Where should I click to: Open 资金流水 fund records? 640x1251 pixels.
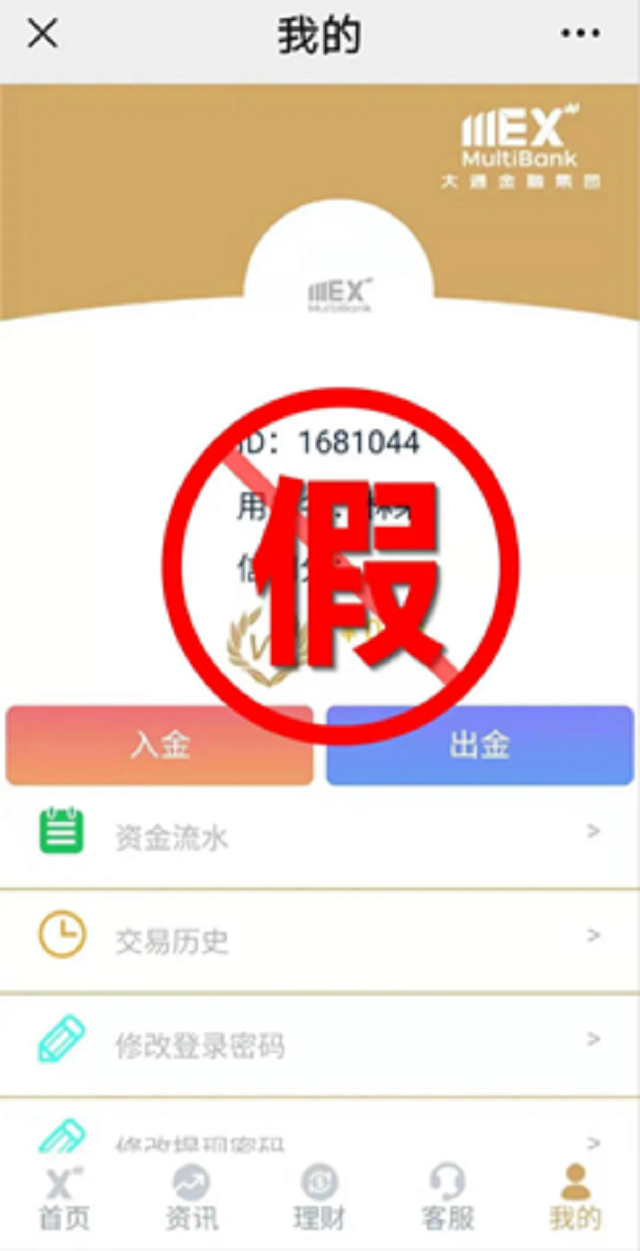click(x=320, y=835)
